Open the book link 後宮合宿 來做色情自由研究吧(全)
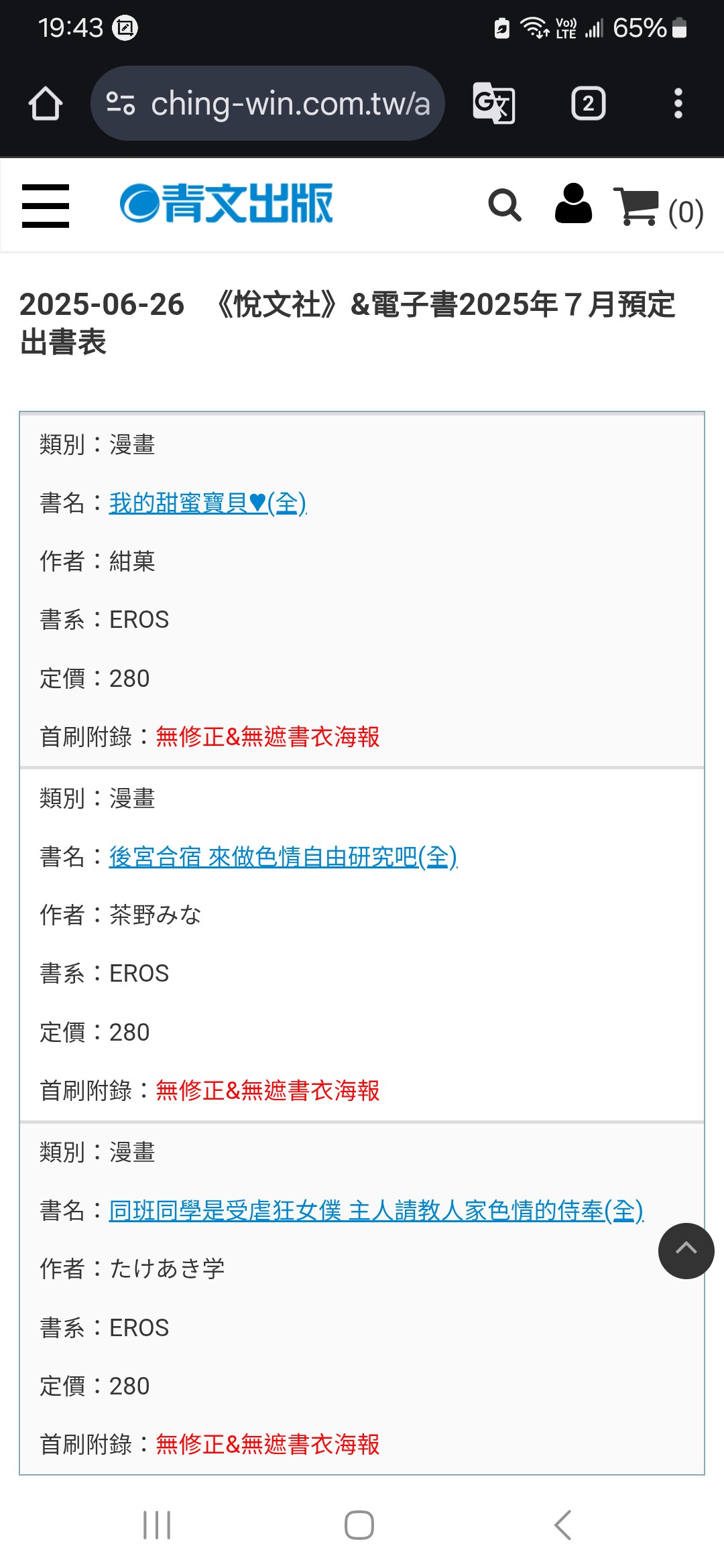This screenshot has height=1568, width=724. (x=283, y=856)
